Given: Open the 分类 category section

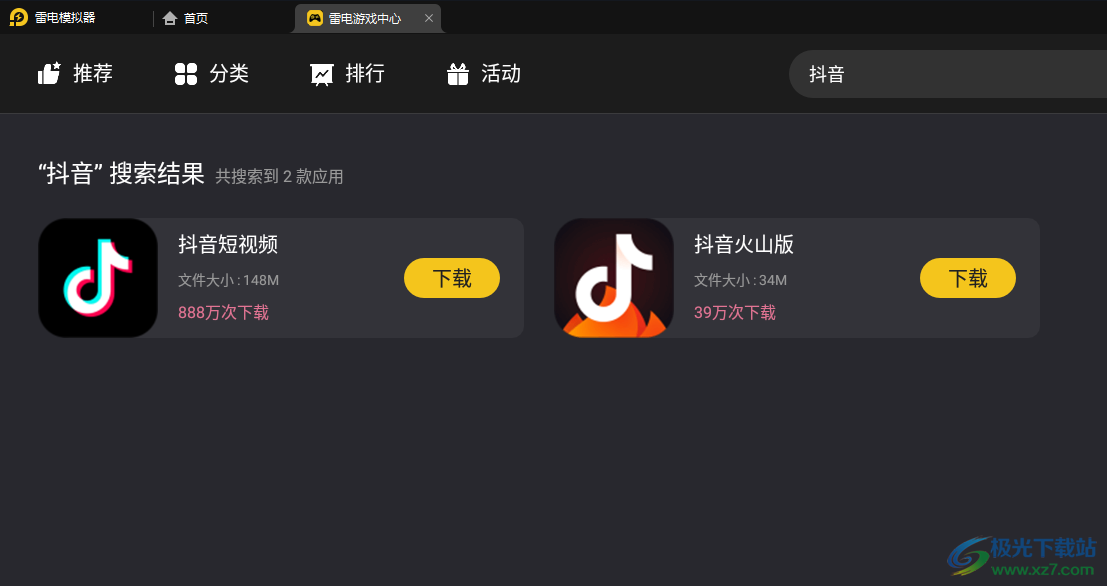Looking at the screenshot, I should click(211, 74).
